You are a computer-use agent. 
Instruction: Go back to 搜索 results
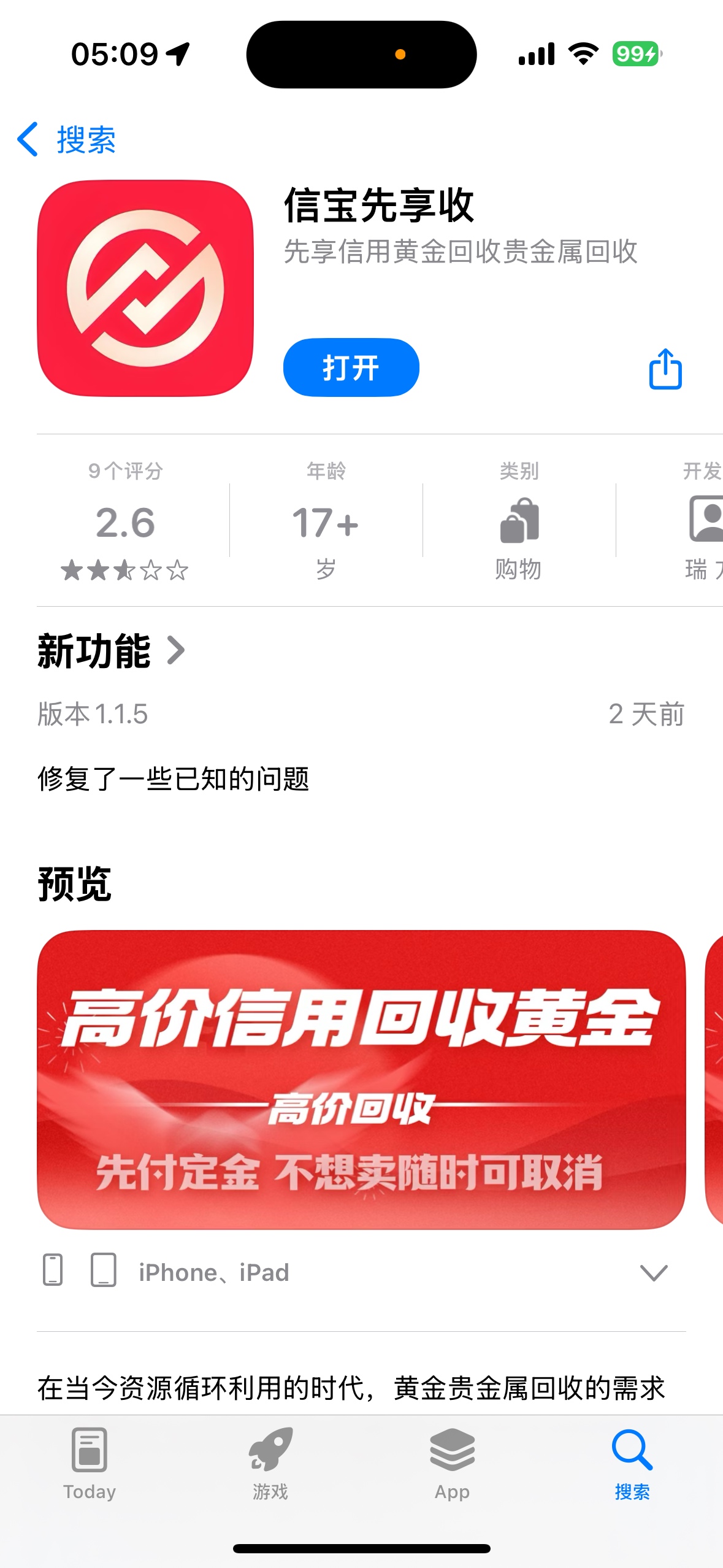tap(66, 139)
